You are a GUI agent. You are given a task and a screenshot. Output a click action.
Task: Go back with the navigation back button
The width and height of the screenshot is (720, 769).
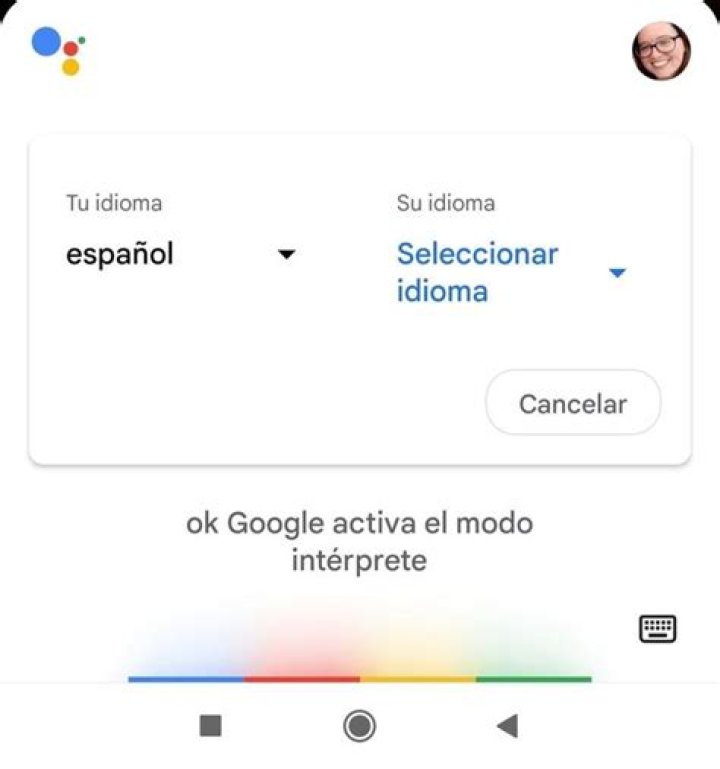[x=507, y=726]
